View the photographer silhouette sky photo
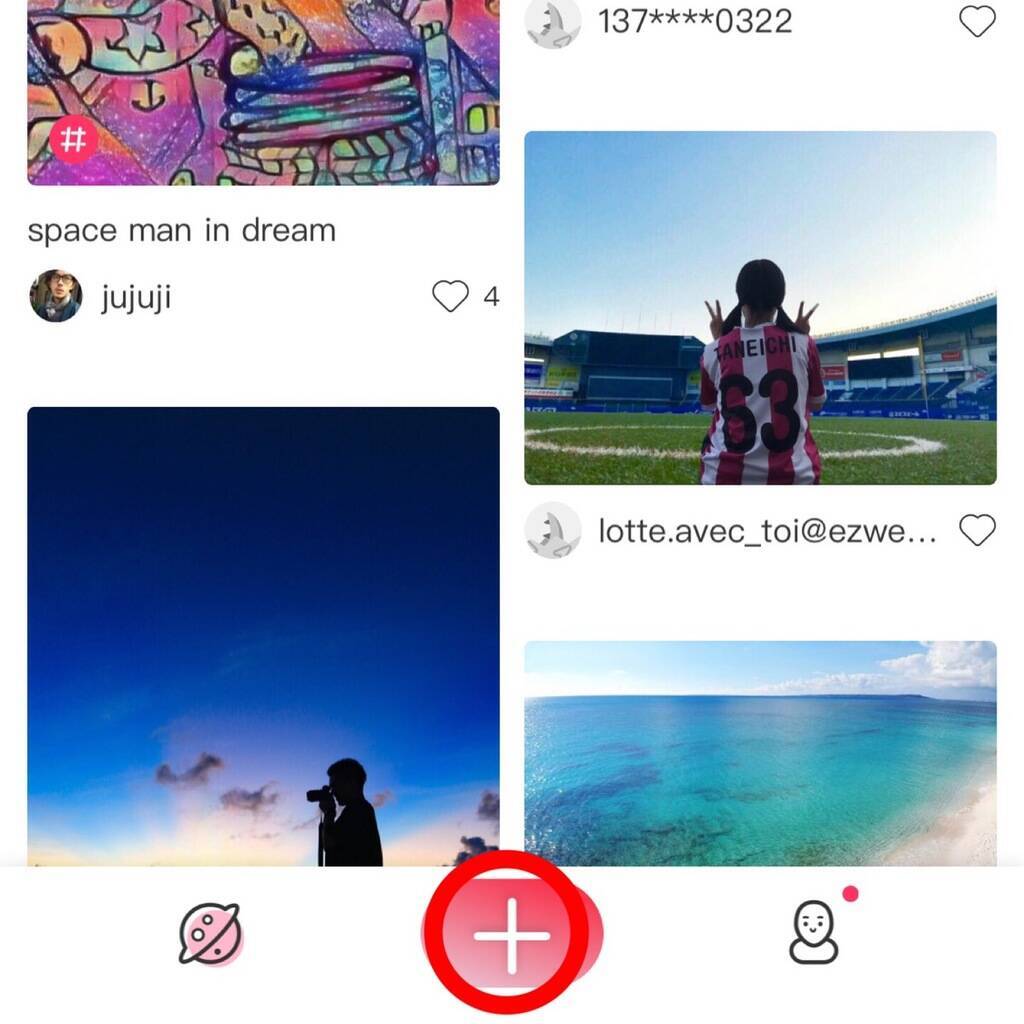 pos(263,636)
